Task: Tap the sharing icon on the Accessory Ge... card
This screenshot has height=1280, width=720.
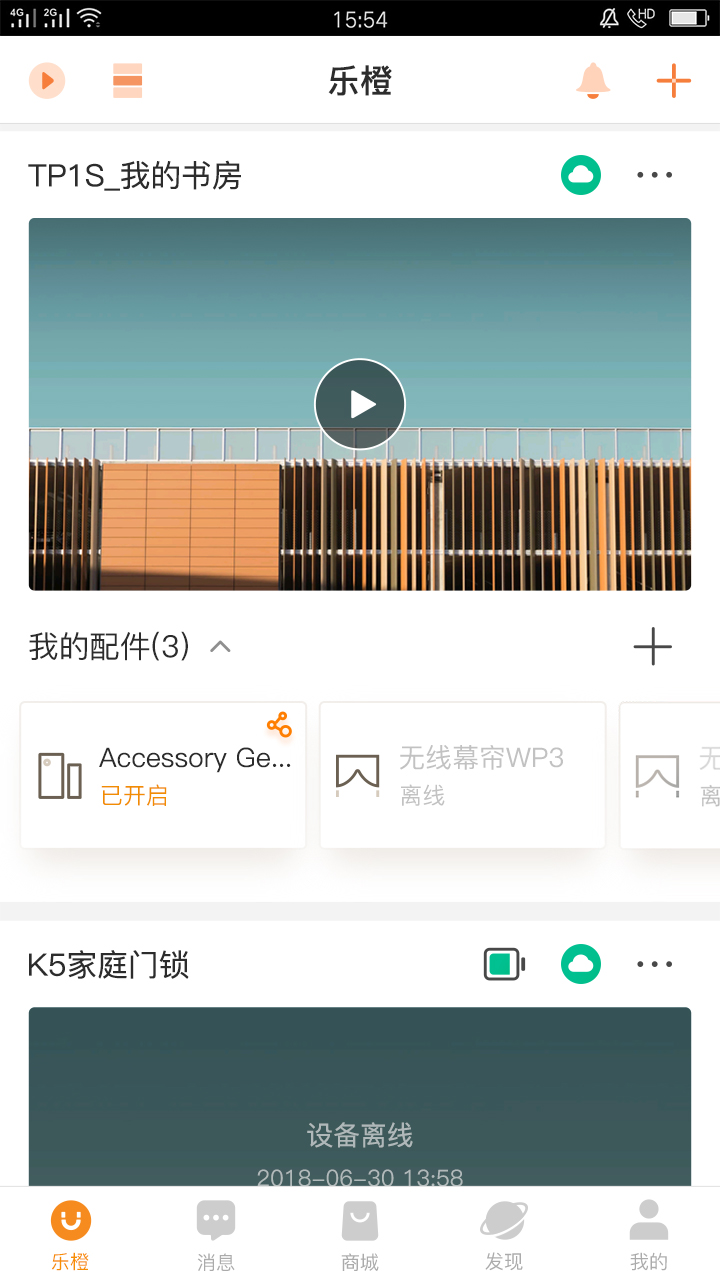Action: 278,723
